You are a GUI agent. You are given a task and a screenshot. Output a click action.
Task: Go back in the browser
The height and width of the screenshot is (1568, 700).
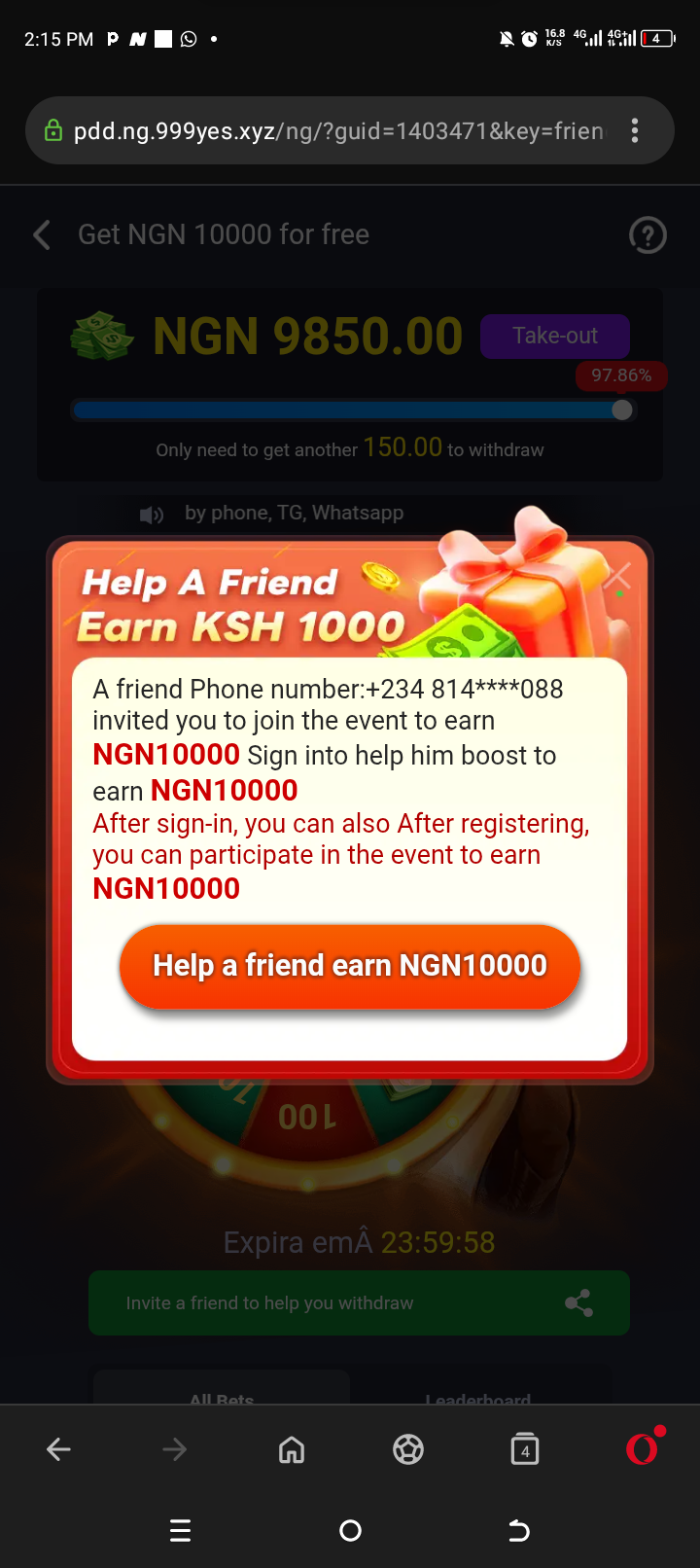tap(59, 1449)
